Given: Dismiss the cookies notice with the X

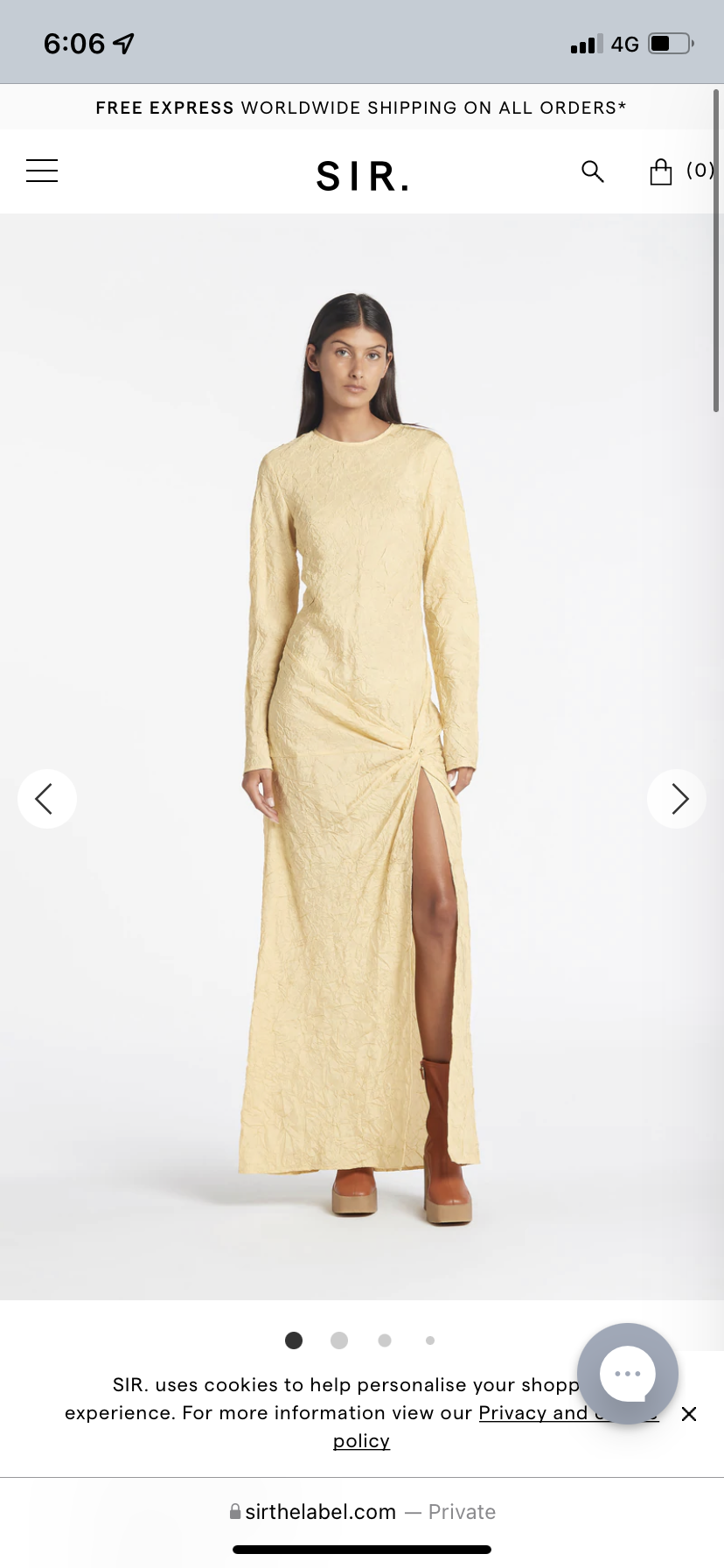Looking at the screenshot, I should point(688,1413).
